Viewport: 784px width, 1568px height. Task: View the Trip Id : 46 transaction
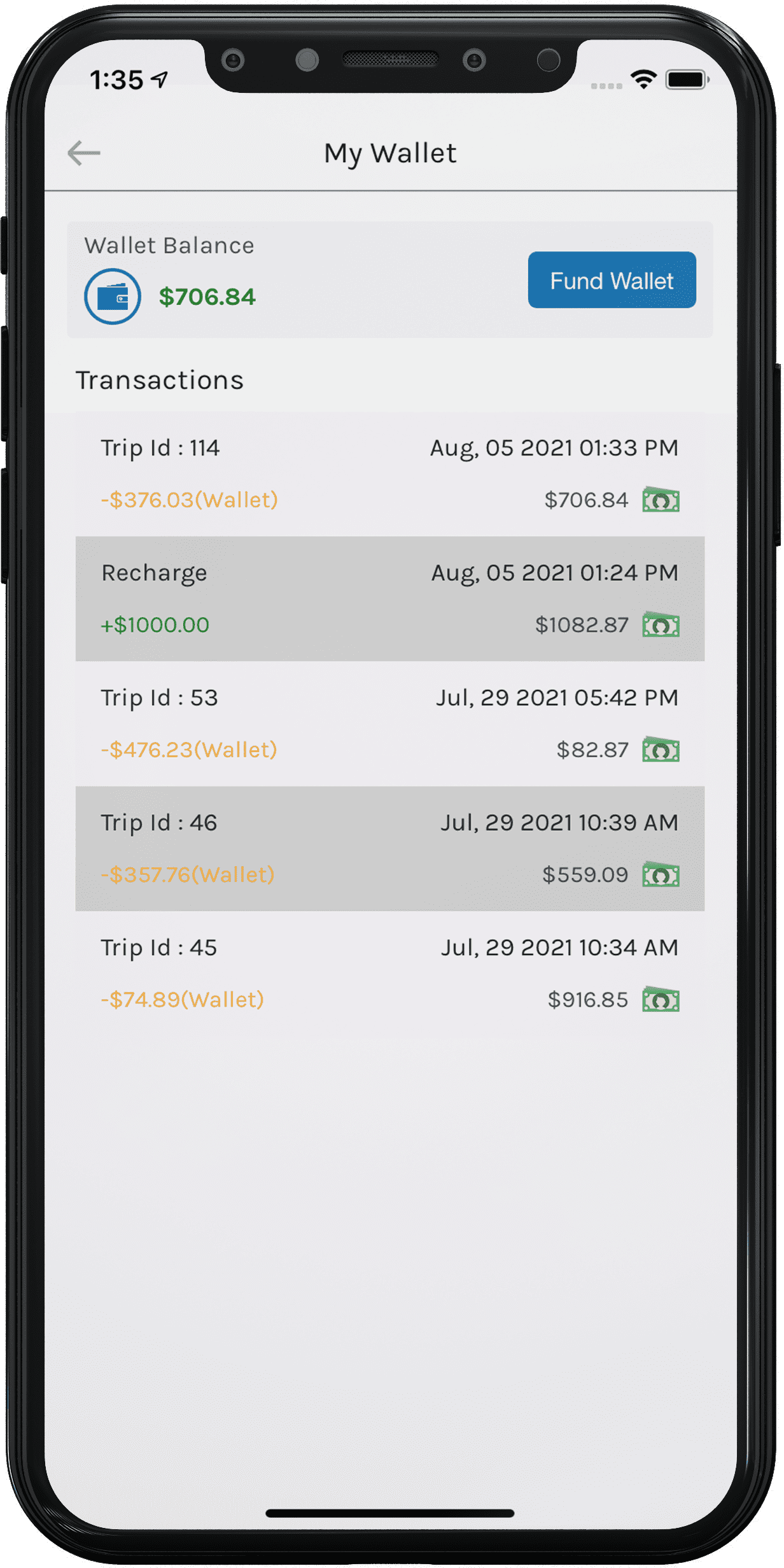391,850
